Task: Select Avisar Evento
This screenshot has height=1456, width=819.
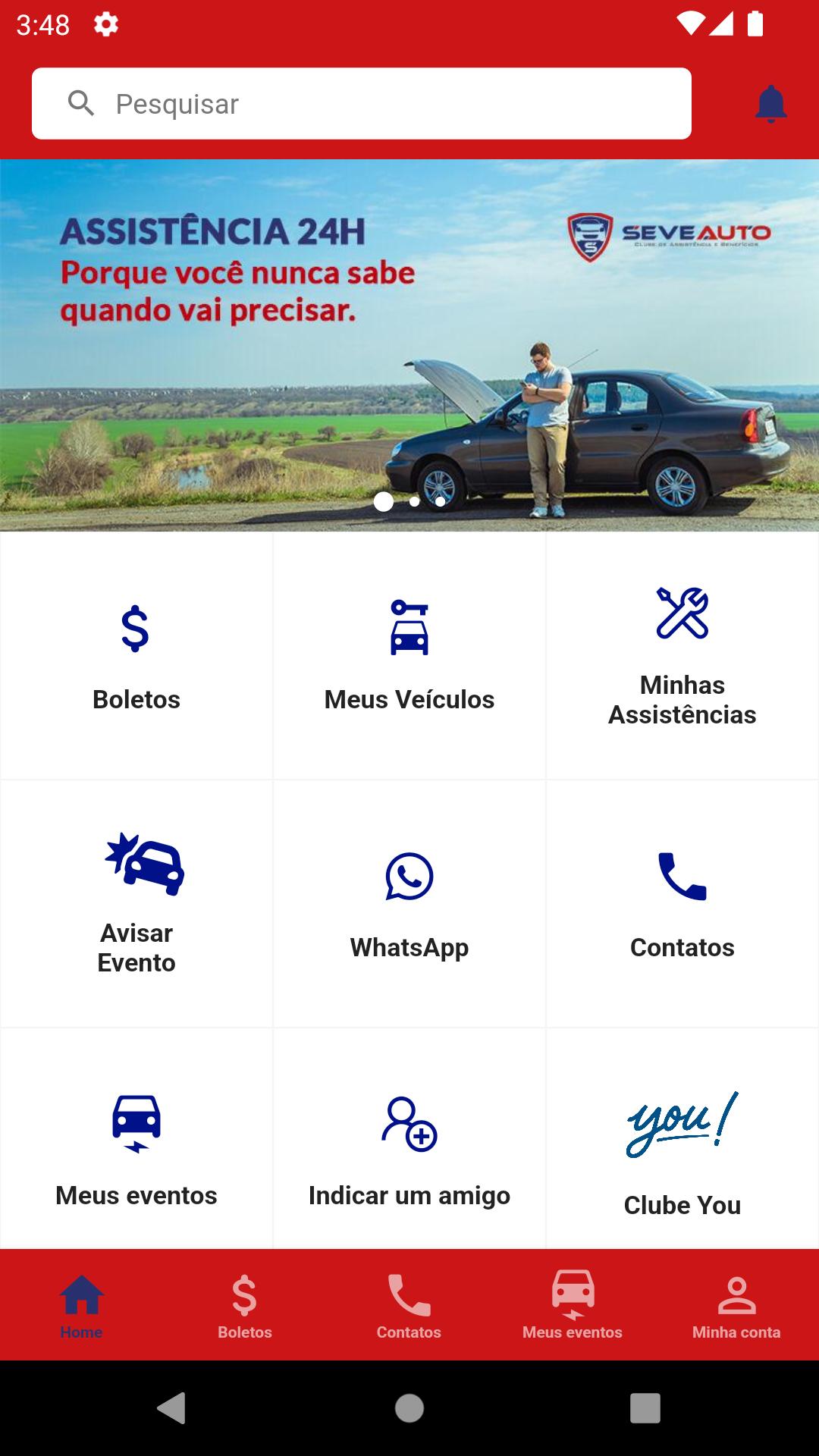Action: point(136,904)
